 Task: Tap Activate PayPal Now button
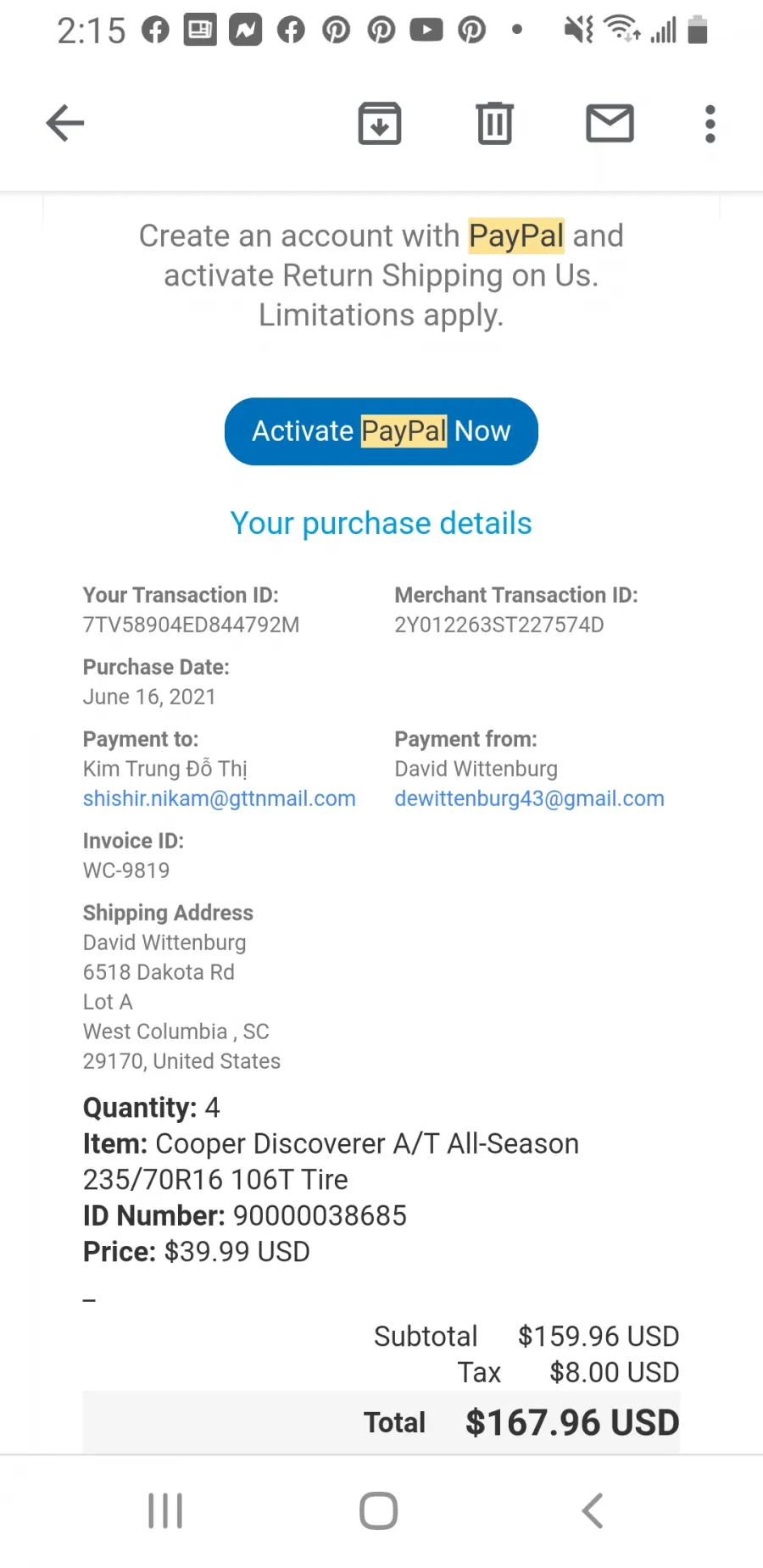[x=381, y=431]
